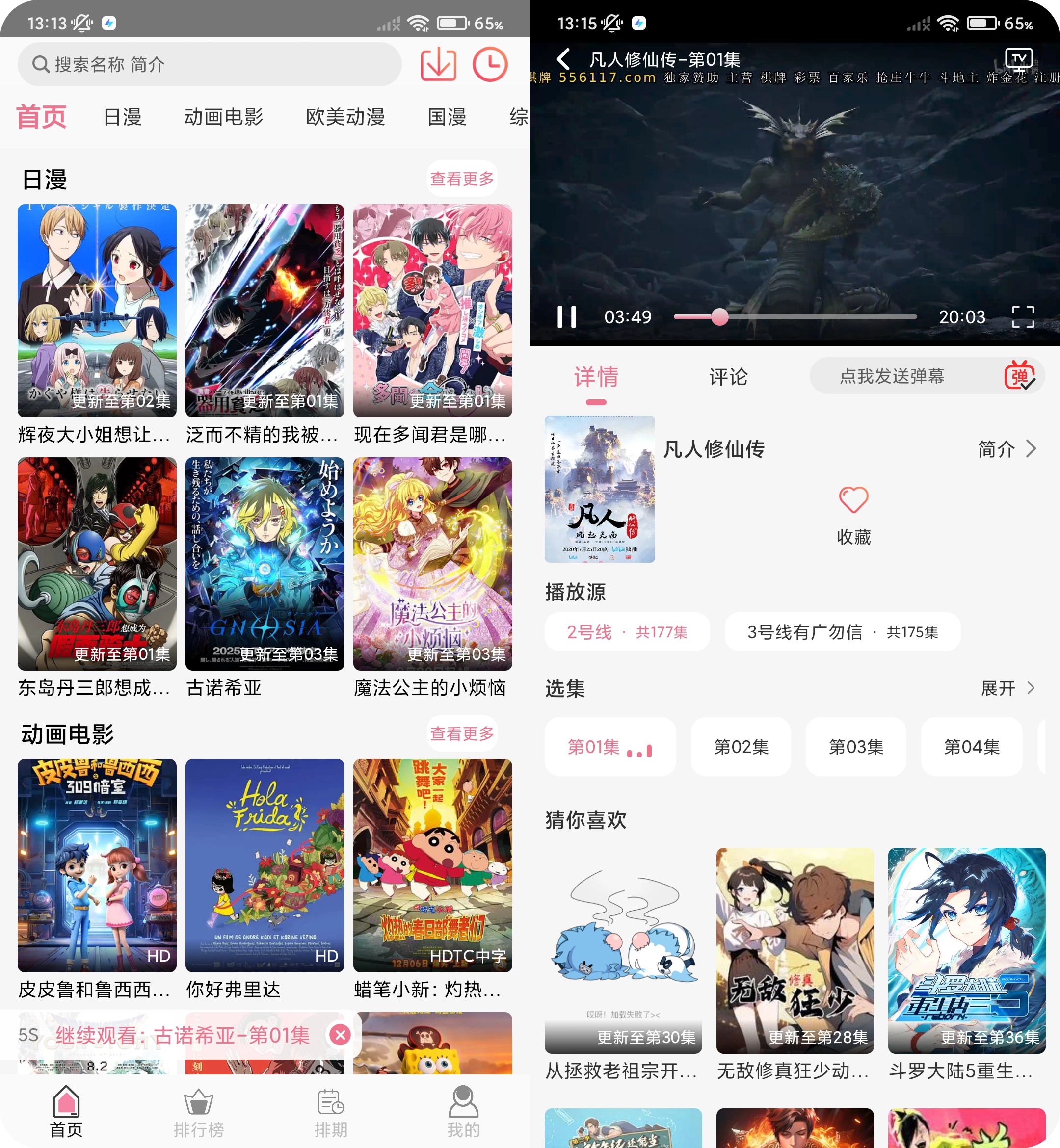Image resolution: width=1060 pixels, height=1148 pixels.
Task: Enter fullscreen video mode
Action: click(x=1023, y=316)
